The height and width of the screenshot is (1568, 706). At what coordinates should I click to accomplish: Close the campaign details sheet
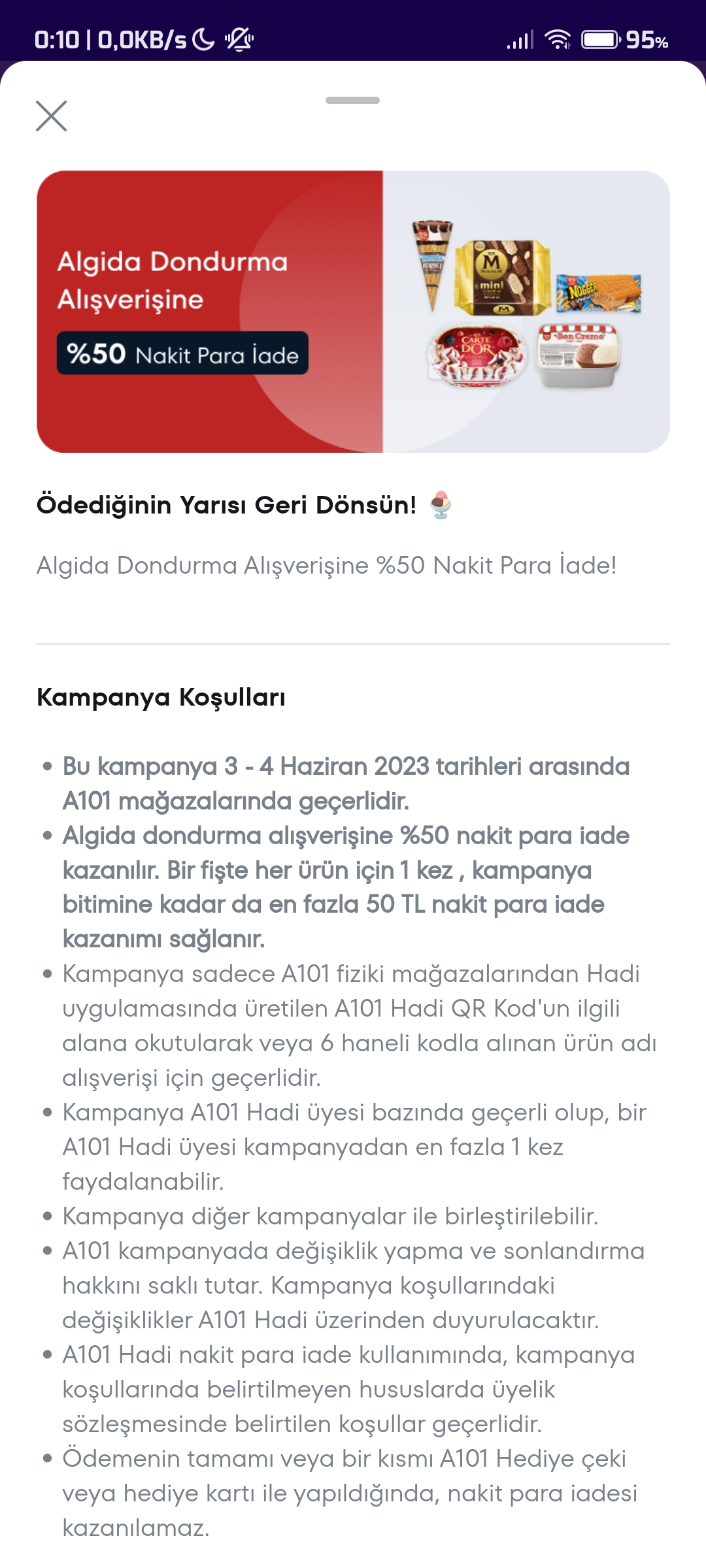[51, 116]
